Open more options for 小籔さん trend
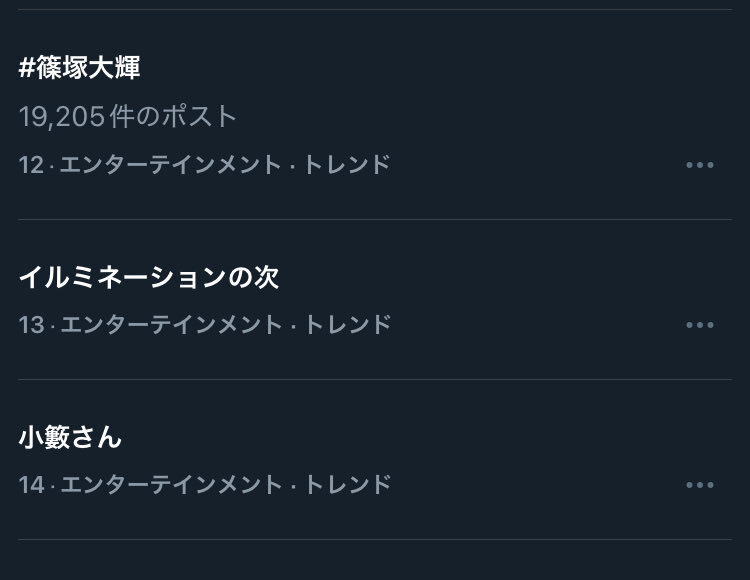Screen dimensions: 750x580 point(700,485)
